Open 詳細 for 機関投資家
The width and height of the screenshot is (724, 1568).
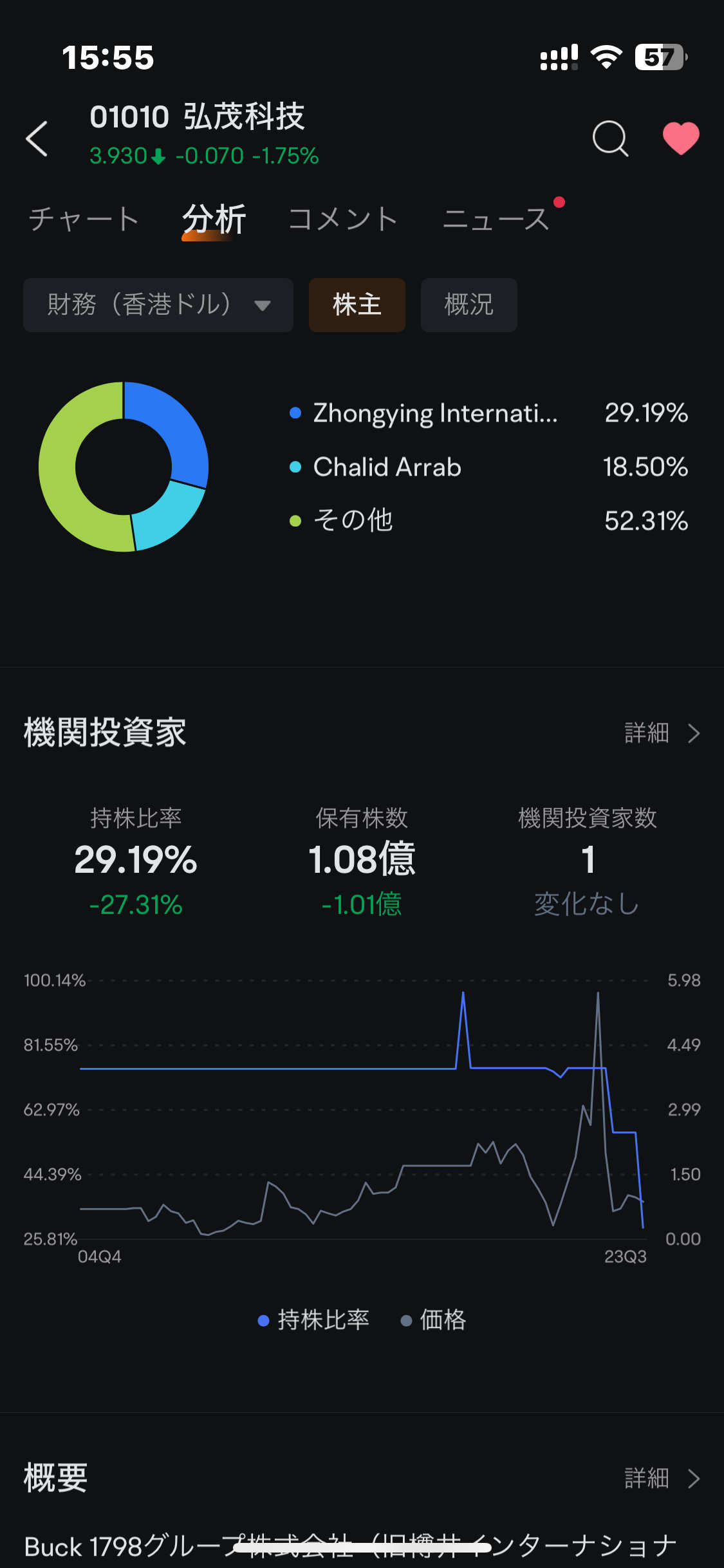[x=662, y=733]
